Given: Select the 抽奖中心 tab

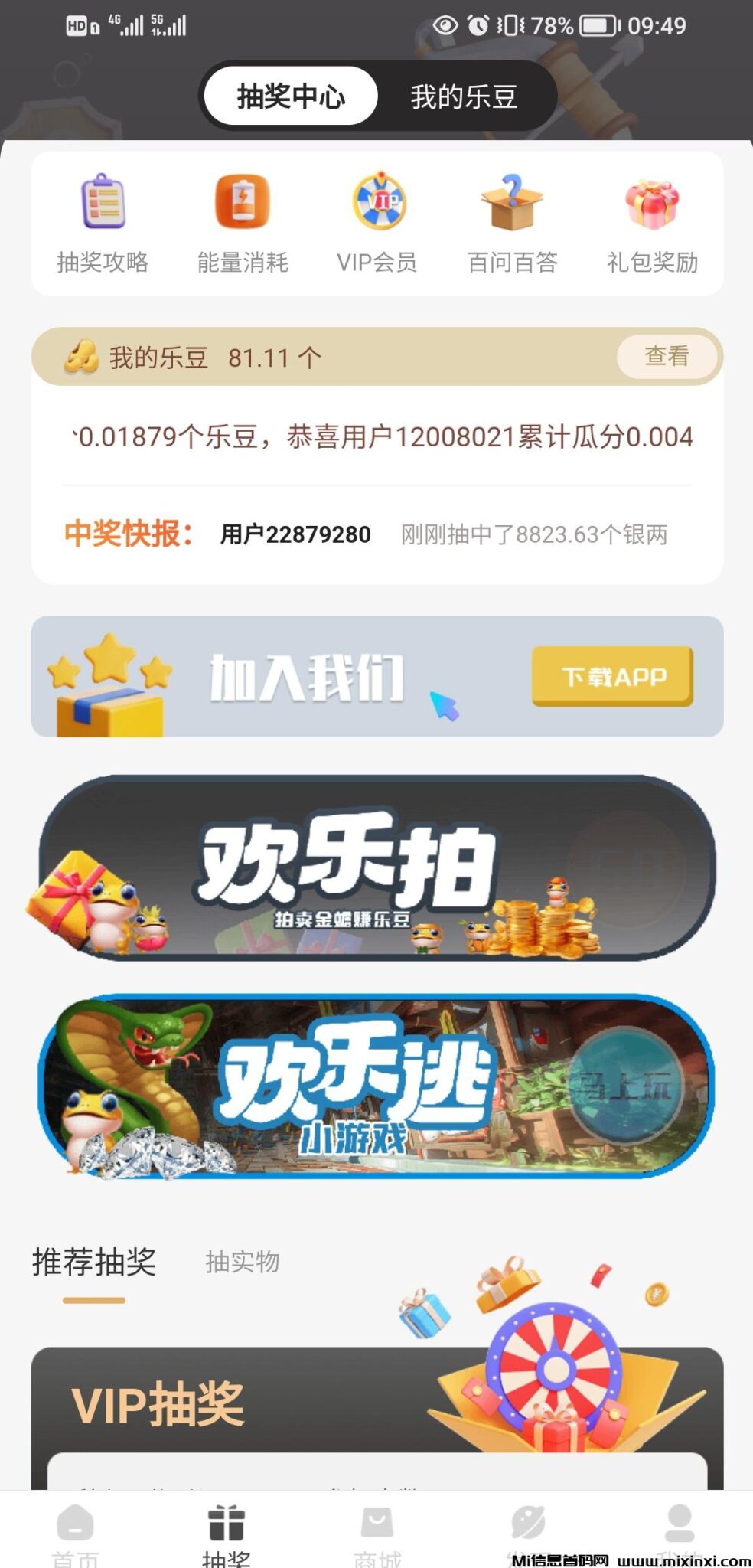Looking at the screenshot, I should click(x=291, y=96).
